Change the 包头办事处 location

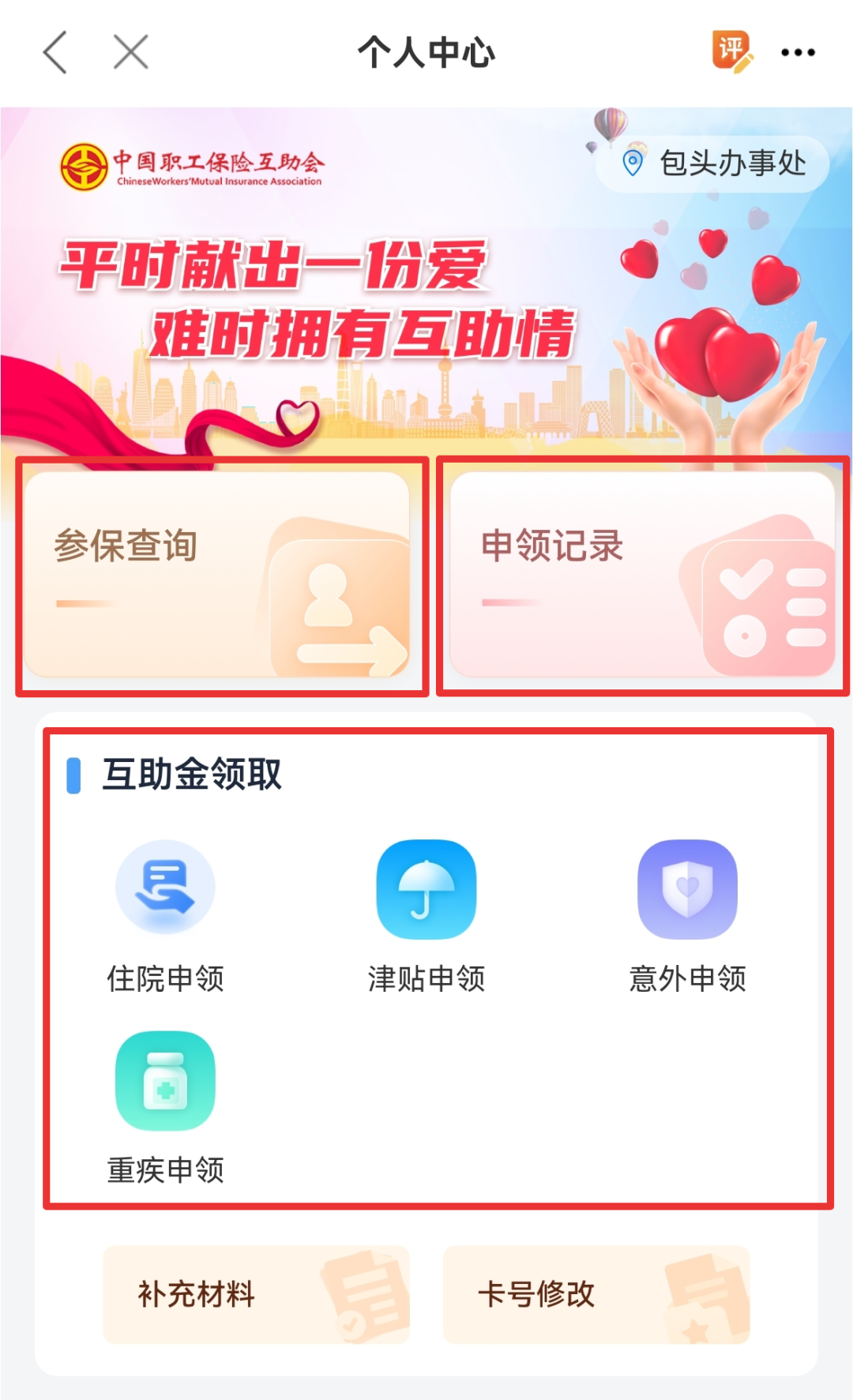(x=713, y=164)
